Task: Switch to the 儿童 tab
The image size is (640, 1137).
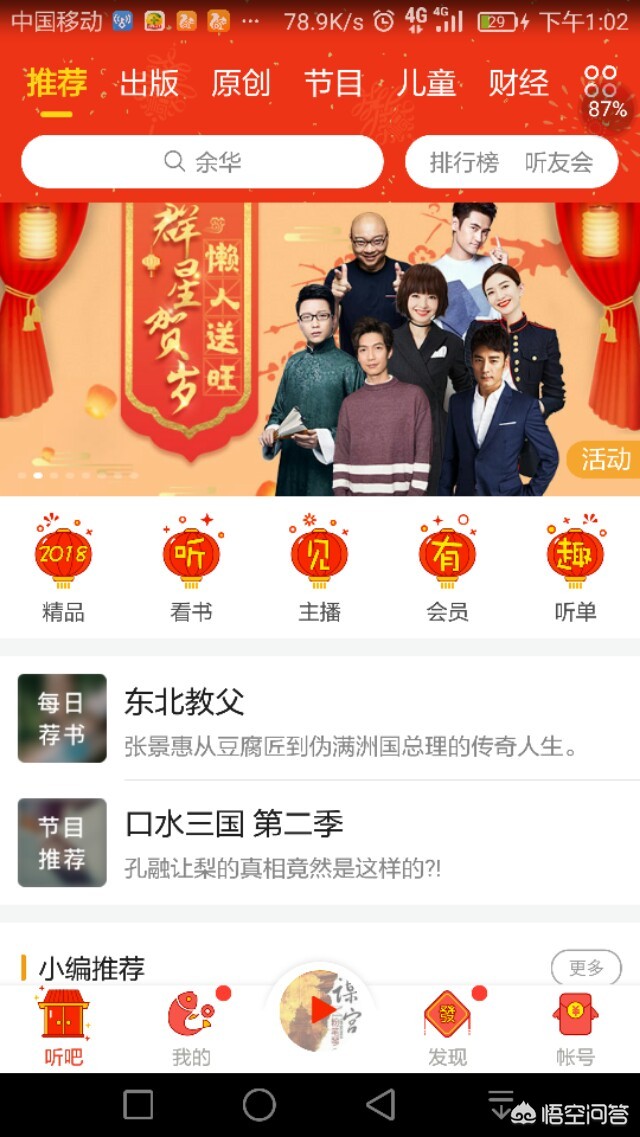Action: pos(425,84)
